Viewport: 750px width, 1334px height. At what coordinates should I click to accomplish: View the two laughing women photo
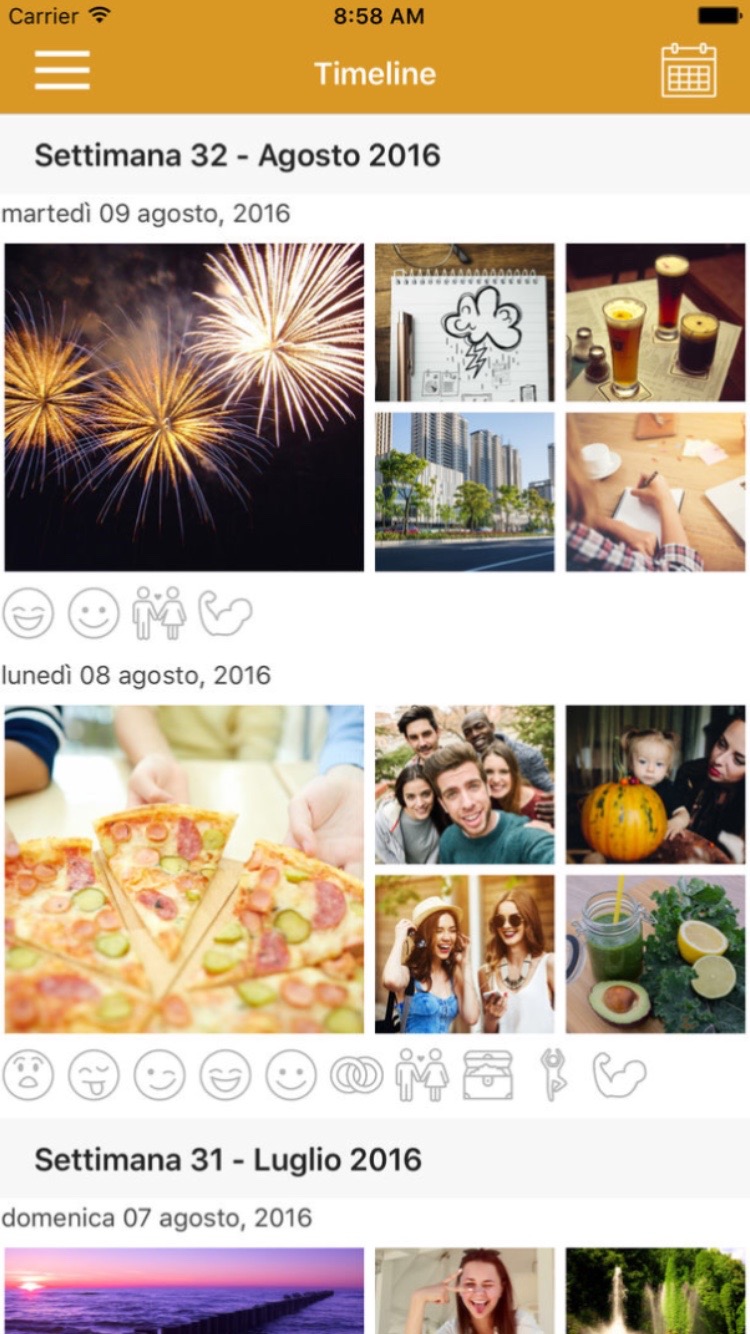(x=464, y=954)
